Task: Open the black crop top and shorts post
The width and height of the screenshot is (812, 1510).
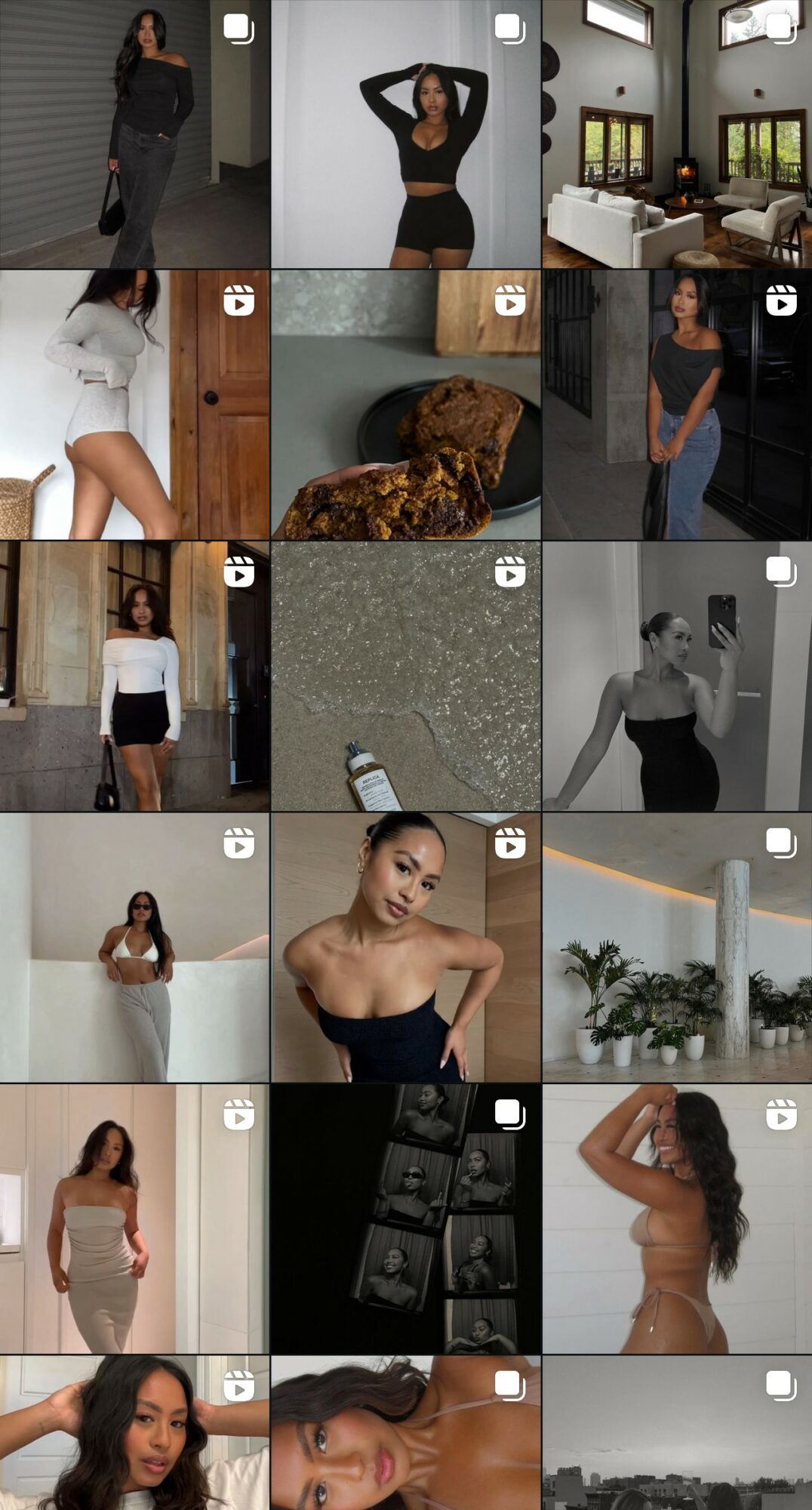Action: coord(405,134)
